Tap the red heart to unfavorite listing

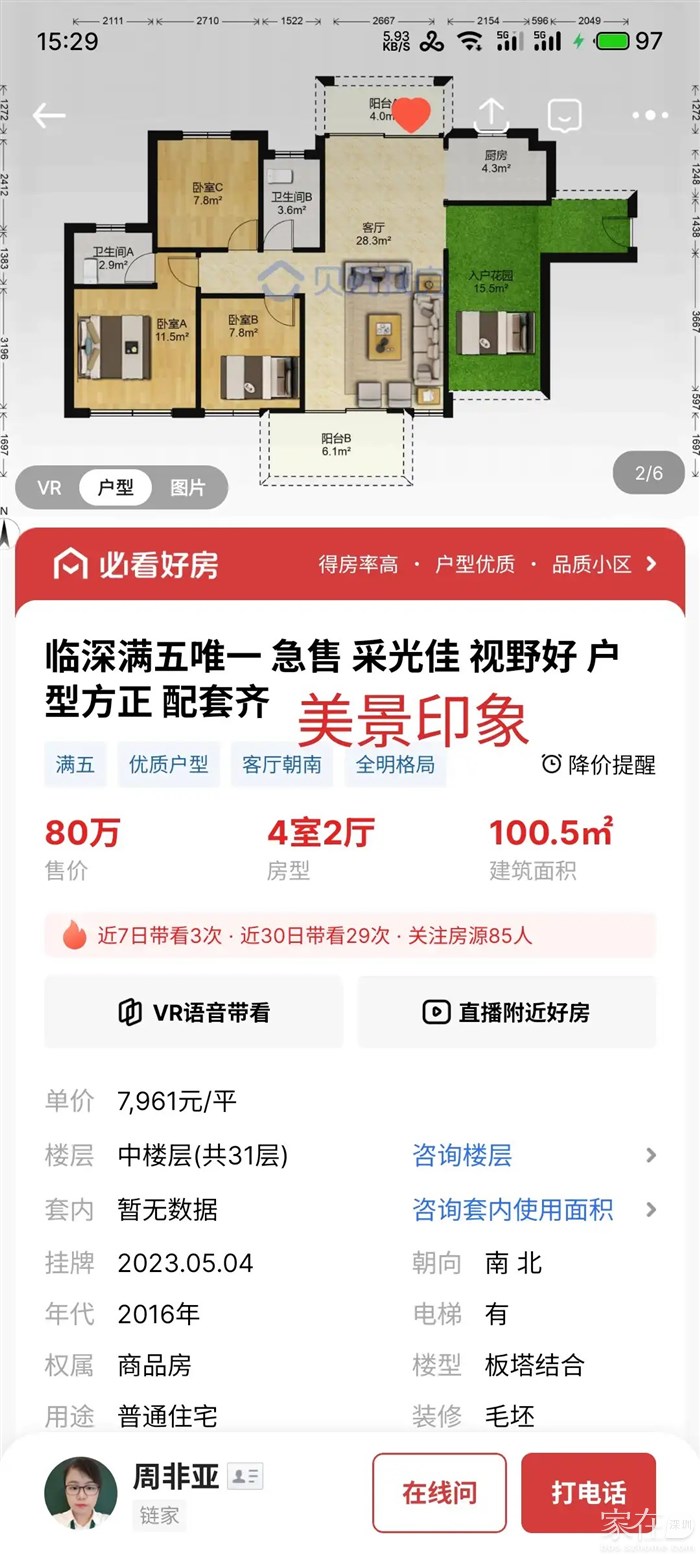[414, 116]
